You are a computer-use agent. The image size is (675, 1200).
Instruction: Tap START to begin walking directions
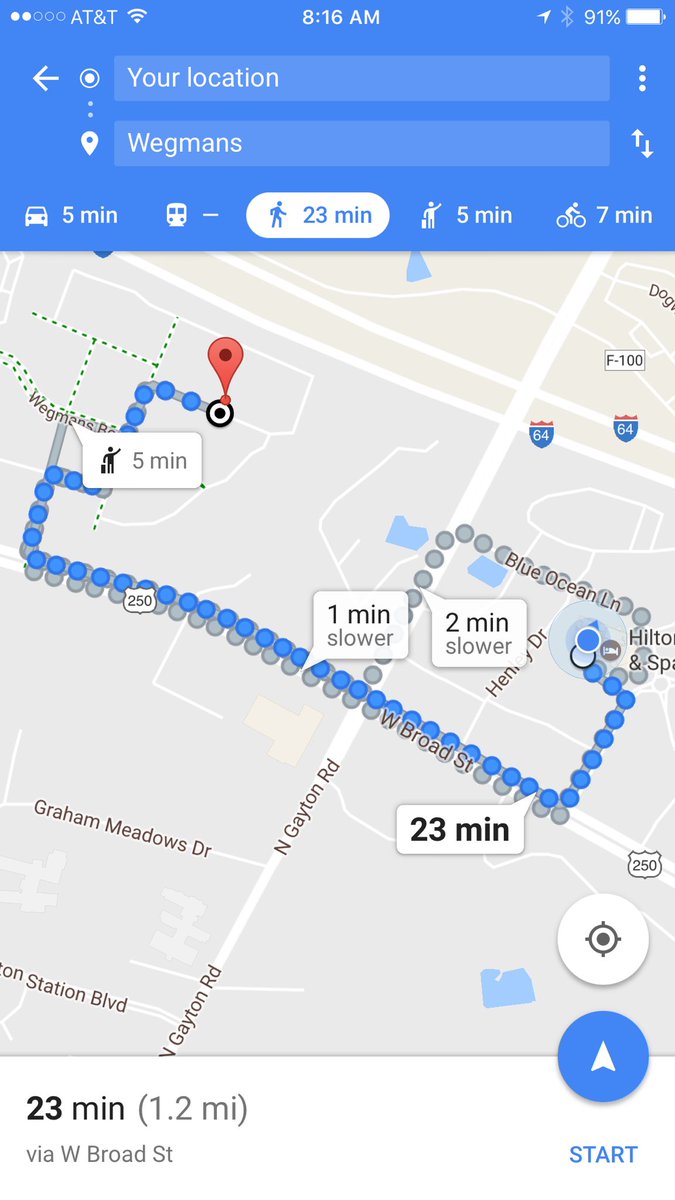tap(602, 1154)
